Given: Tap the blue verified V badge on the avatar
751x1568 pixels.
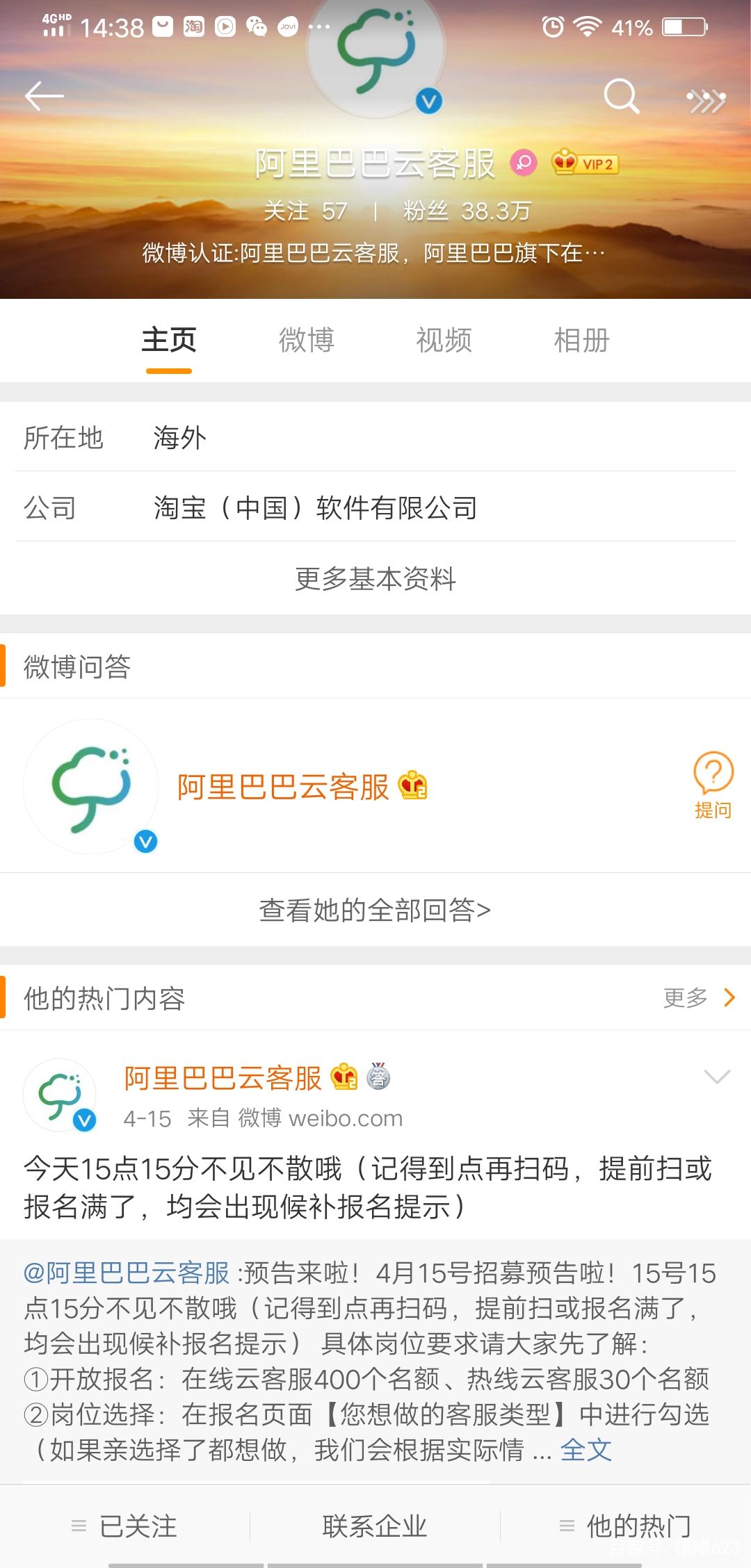Looking at the screenshot, I should coord(428,101).
